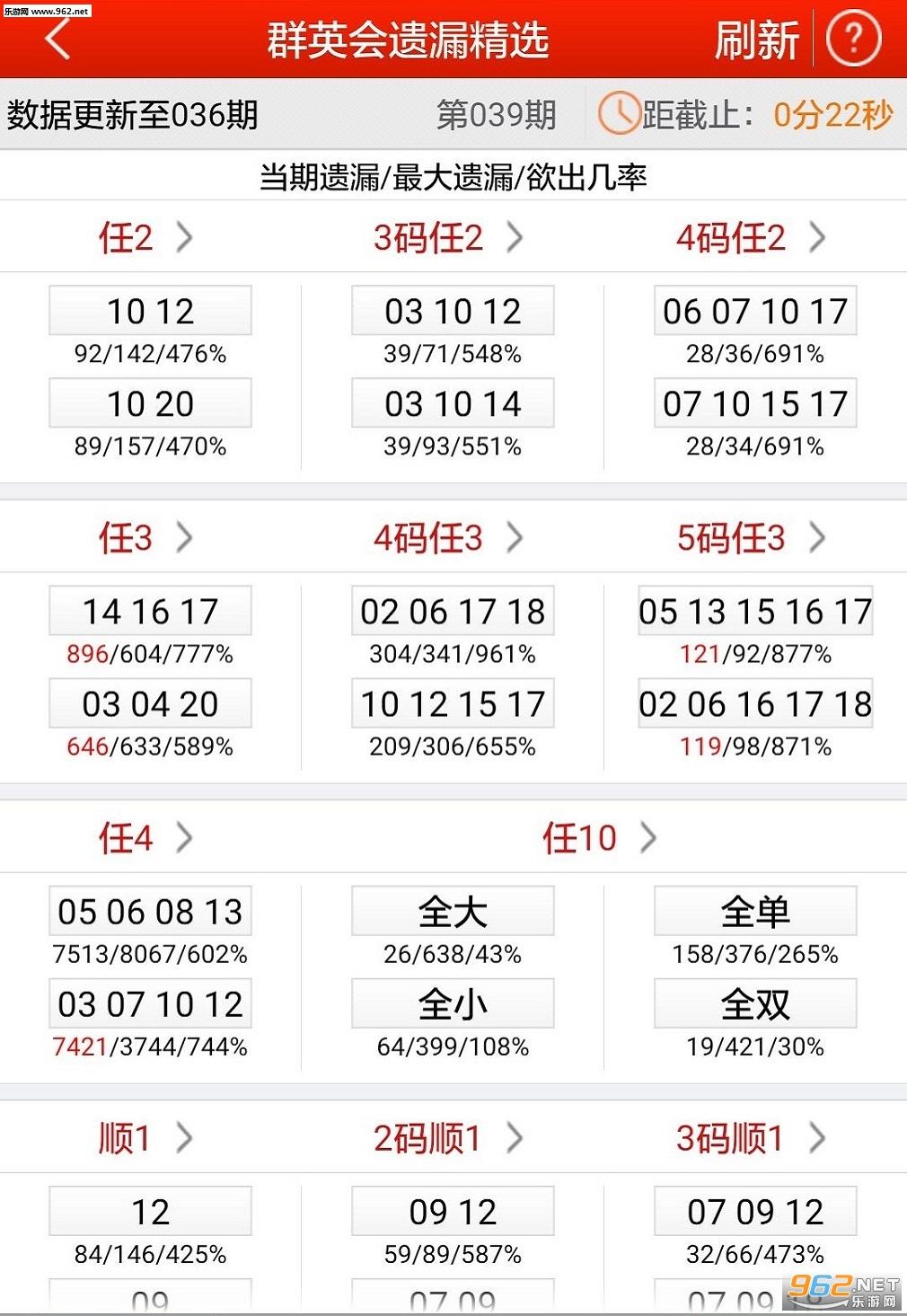Select the 全单 option under 任10
Screen dimensions: 907x1316
pyautogui.click(x=755, y=910)
